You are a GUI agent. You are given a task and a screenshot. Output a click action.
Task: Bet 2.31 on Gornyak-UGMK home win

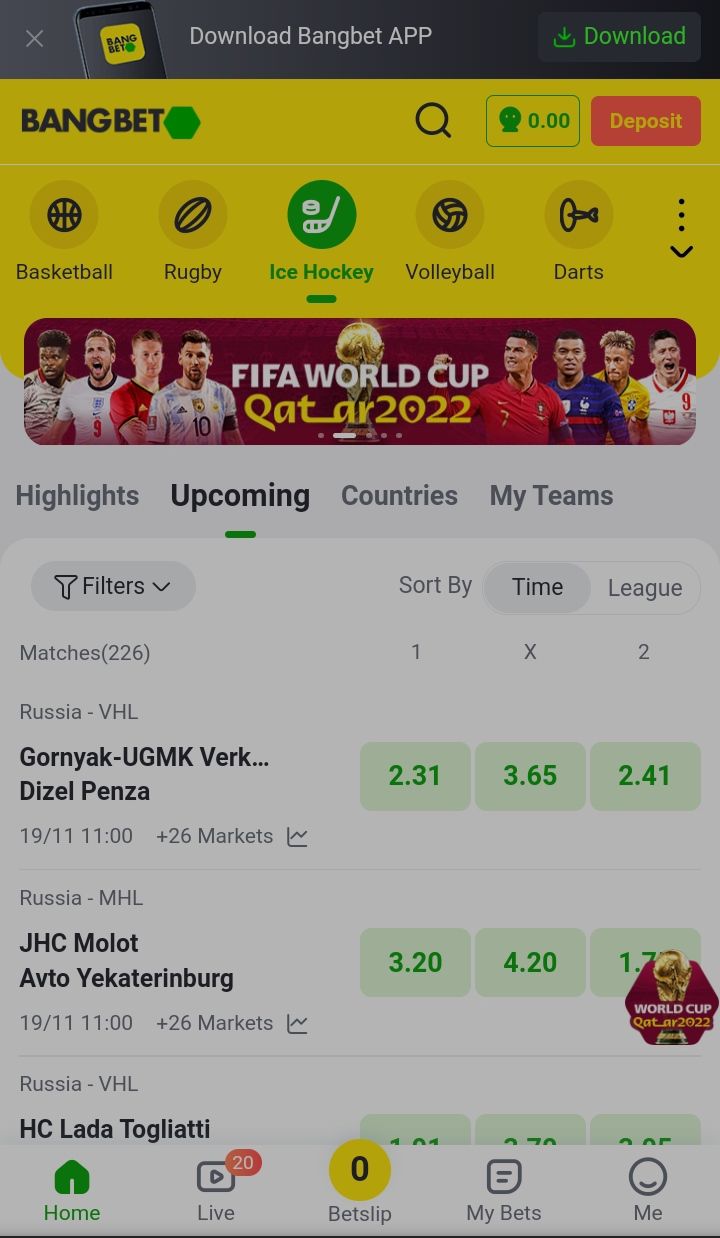tap(415, 775)
